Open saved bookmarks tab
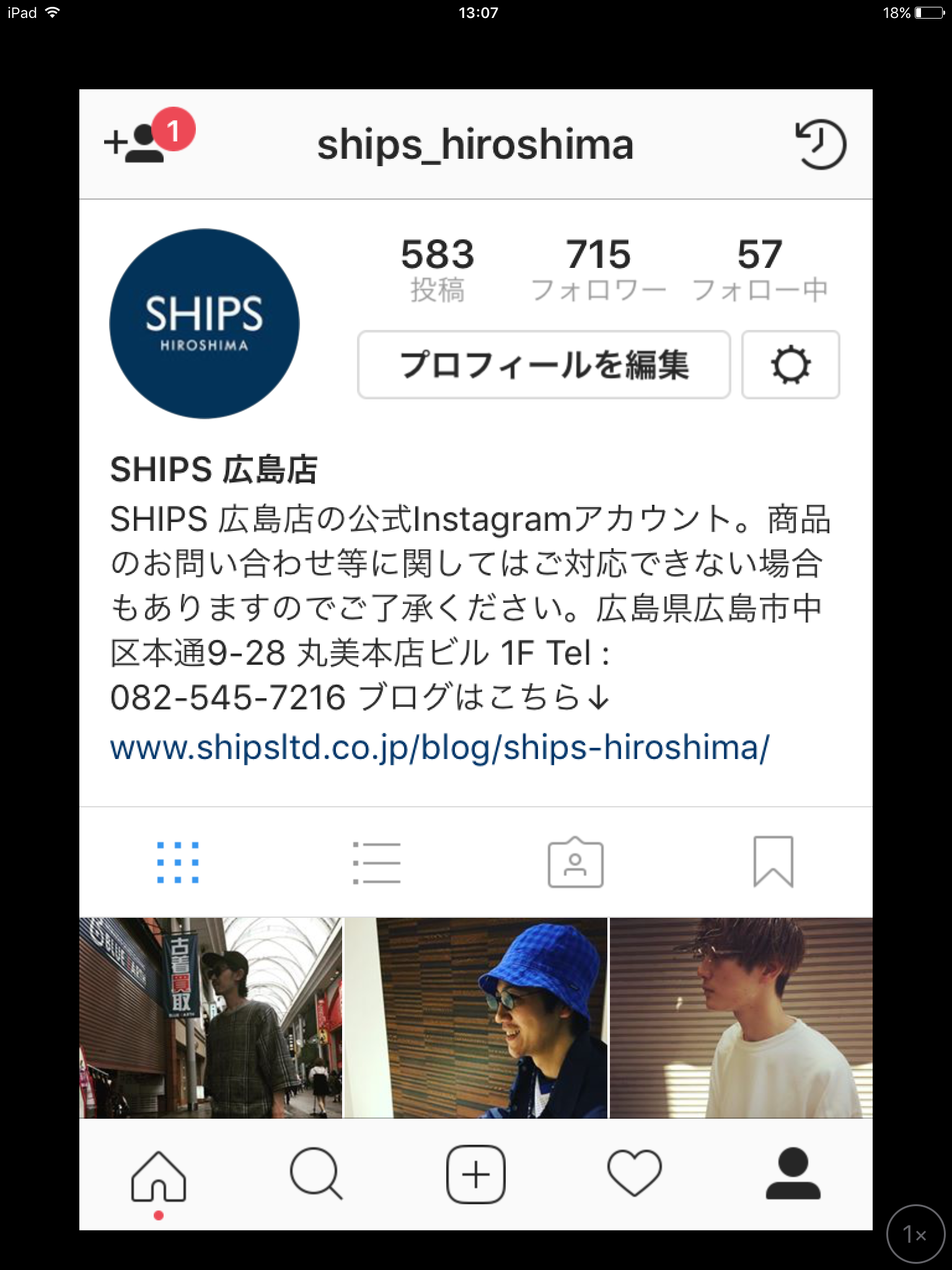 pos(773,862)
